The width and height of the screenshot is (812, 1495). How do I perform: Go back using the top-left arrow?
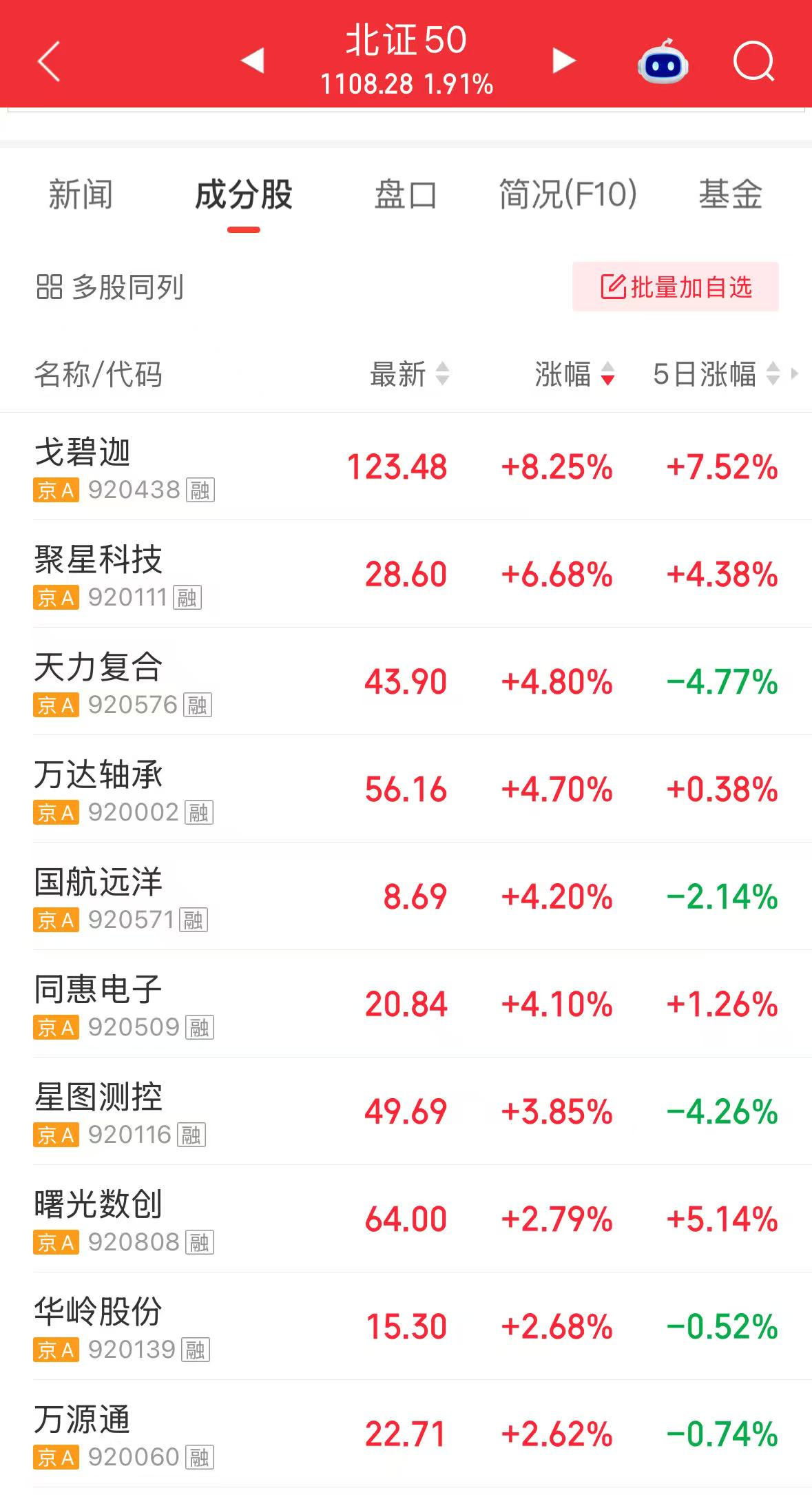coord(49,61)
